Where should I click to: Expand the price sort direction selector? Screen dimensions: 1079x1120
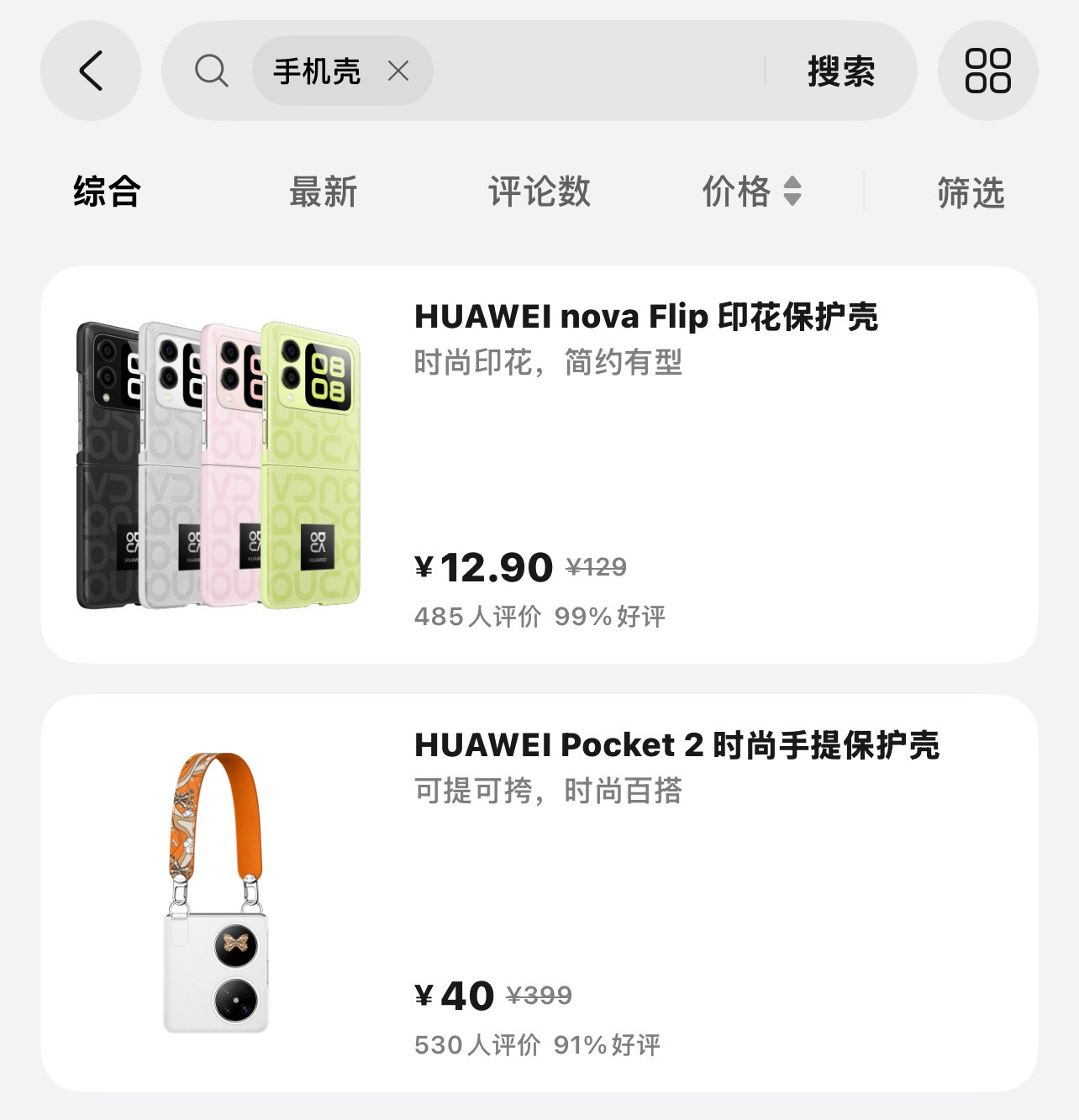791,192
